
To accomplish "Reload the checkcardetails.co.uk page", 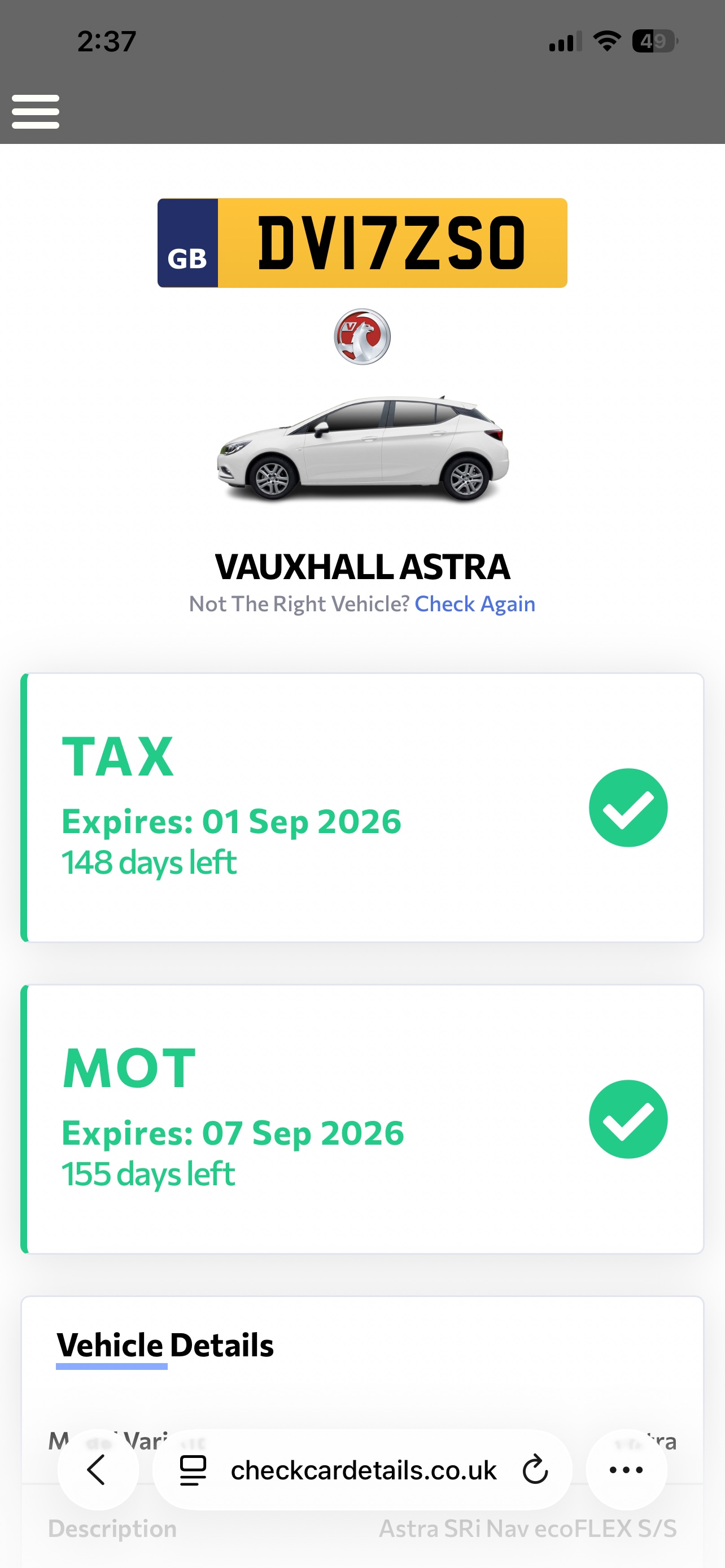I will 535,1470.
